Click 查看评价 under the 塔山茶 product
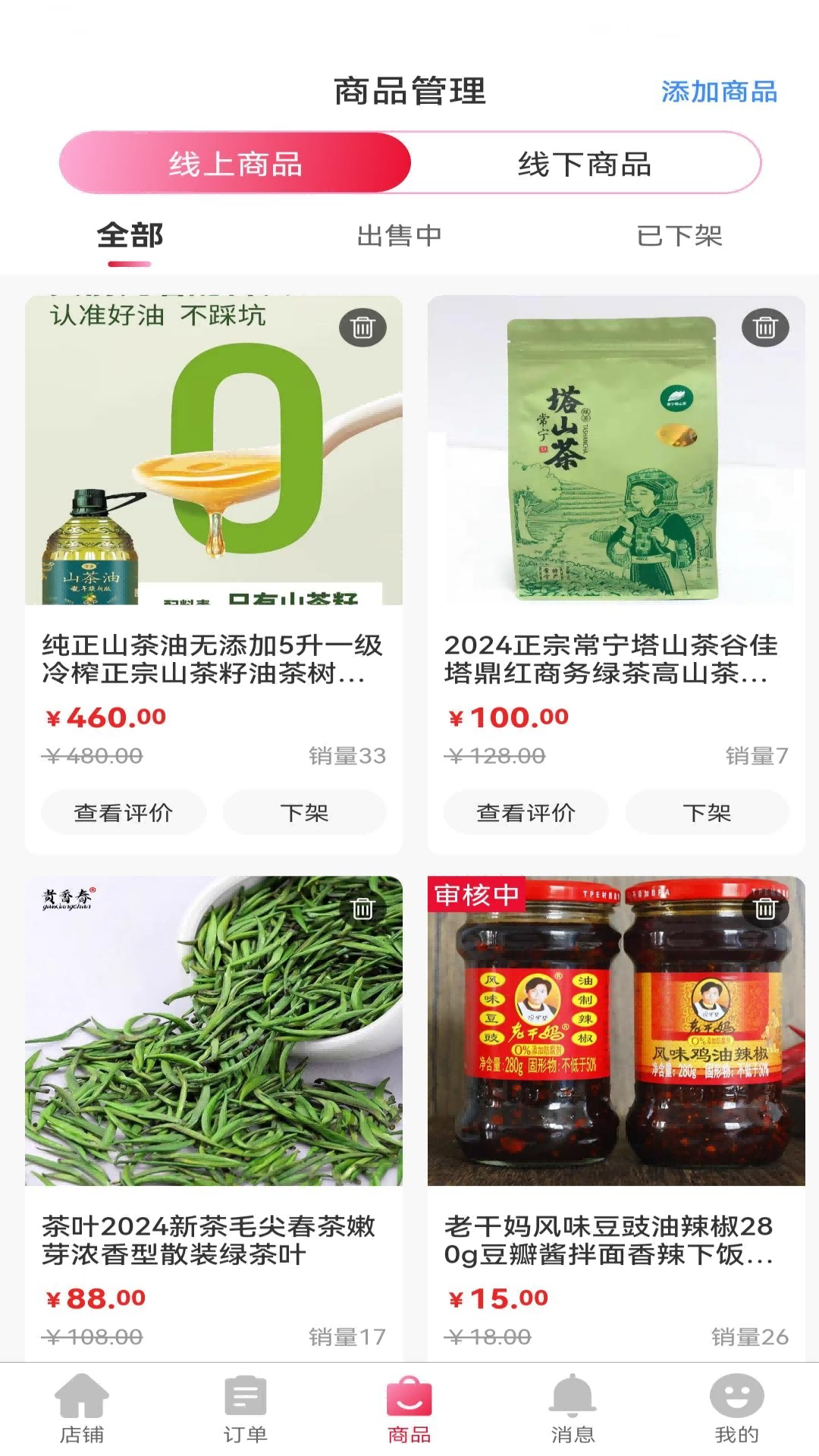Screen dimensions: 819x1456 click(525, 812)
